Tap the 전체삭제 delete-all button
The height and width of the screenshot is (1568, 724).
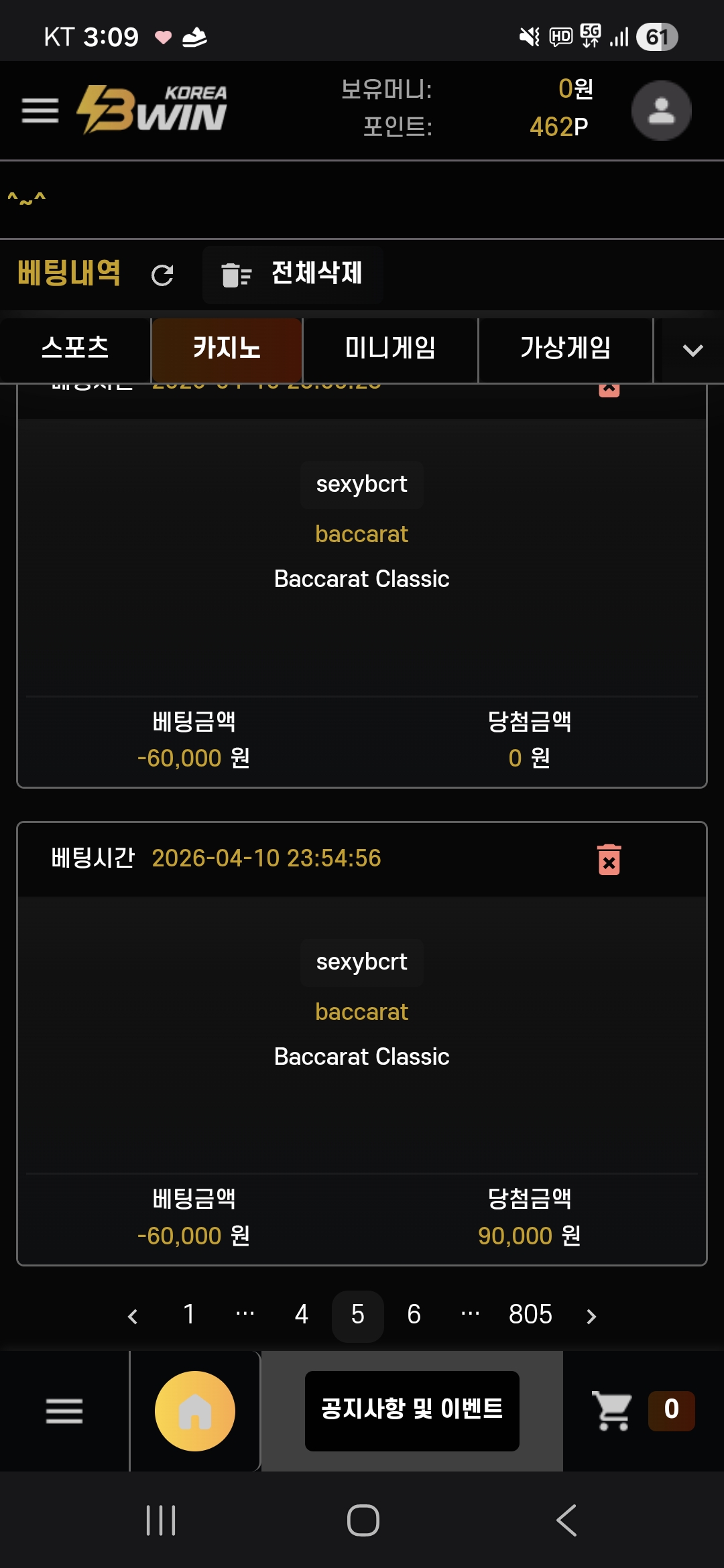click(293, 275)
